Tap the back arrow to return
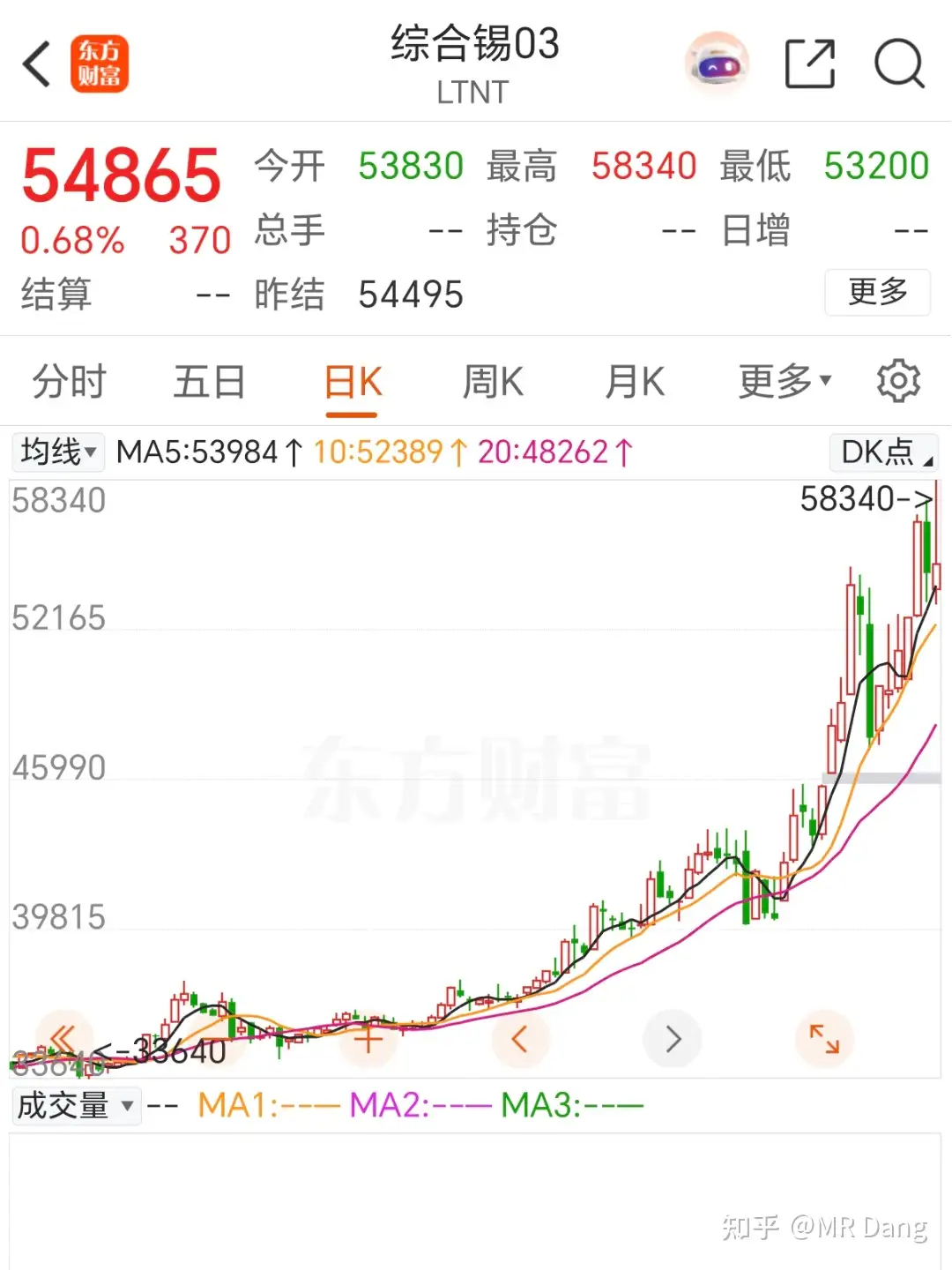This screenshot has height=1270, width=952. click(35, 63)
